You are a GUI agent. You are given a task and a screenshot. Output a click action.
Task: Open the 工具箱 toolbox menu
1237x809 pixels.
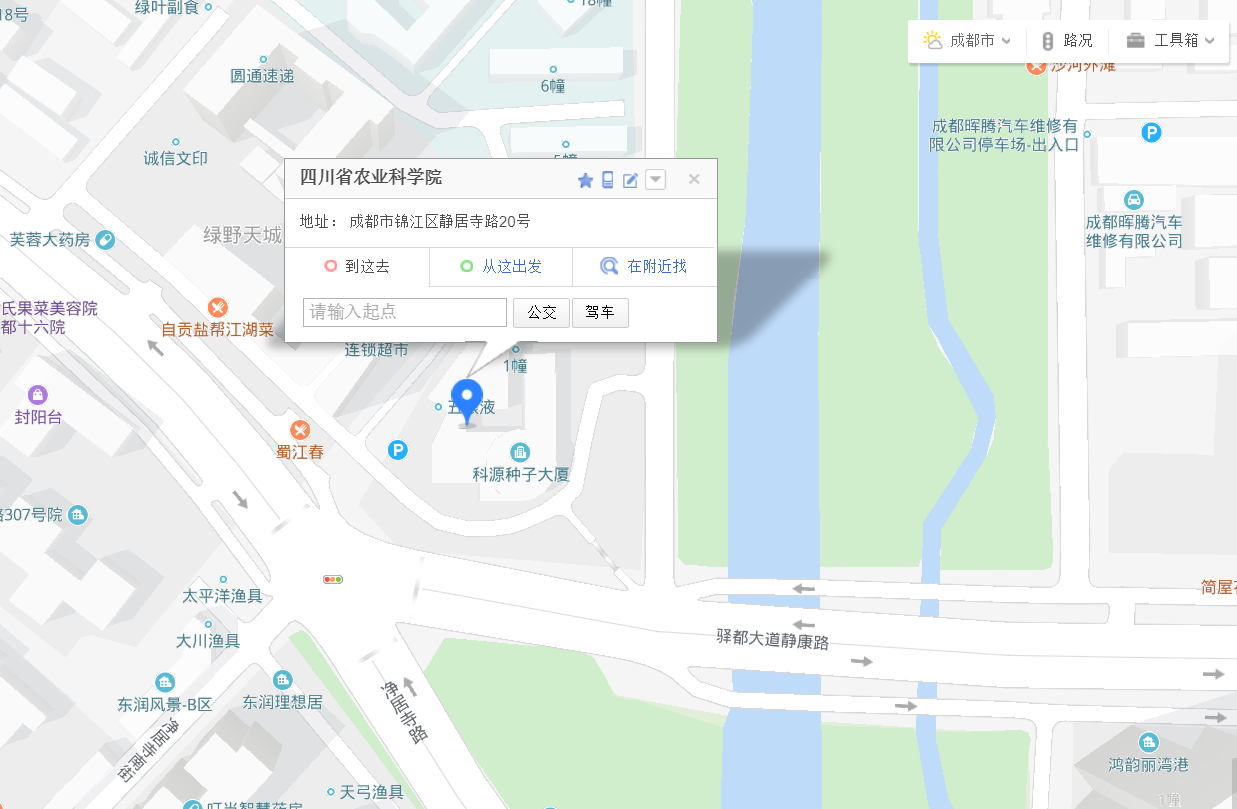(x=1171, y=41)
